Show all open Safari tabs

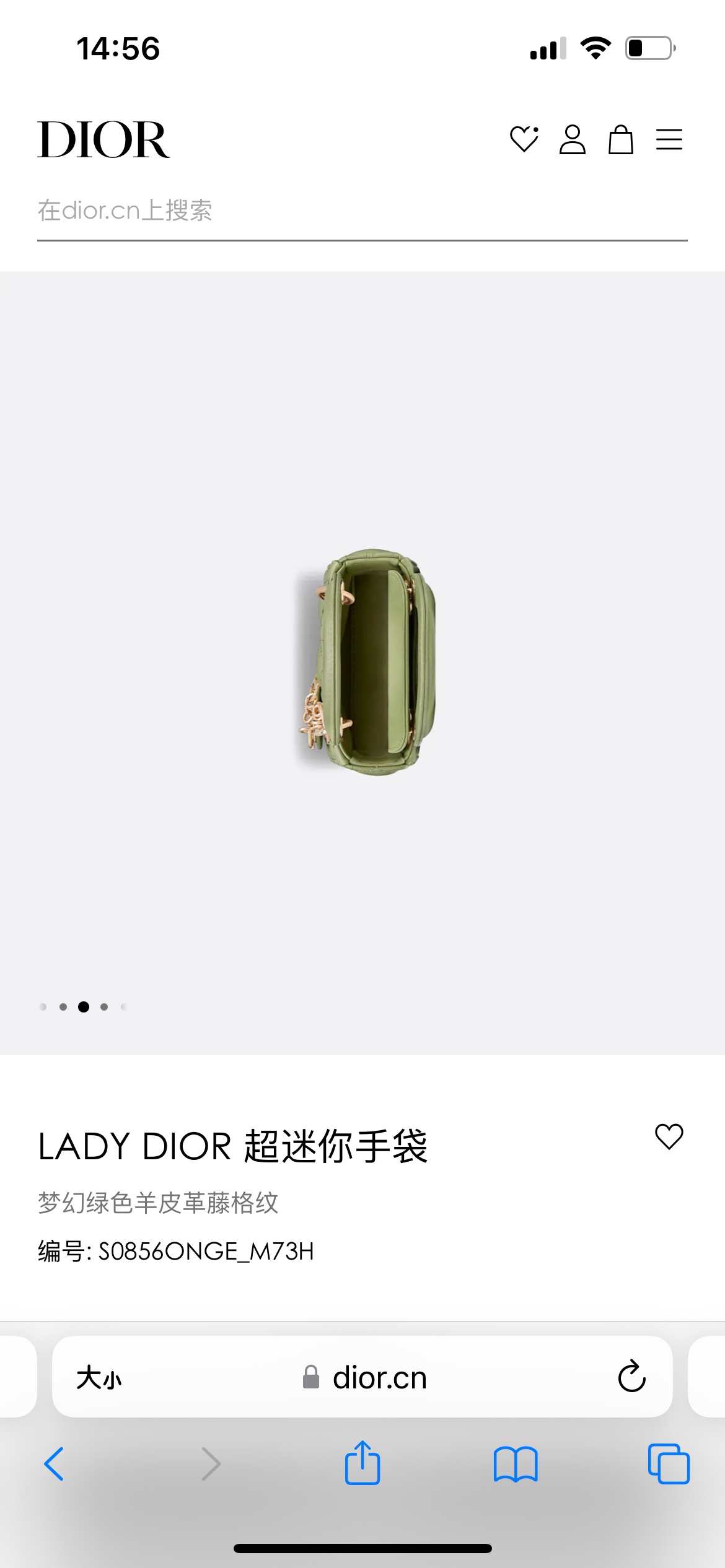pyautogui.click(x=669, y=1464)
